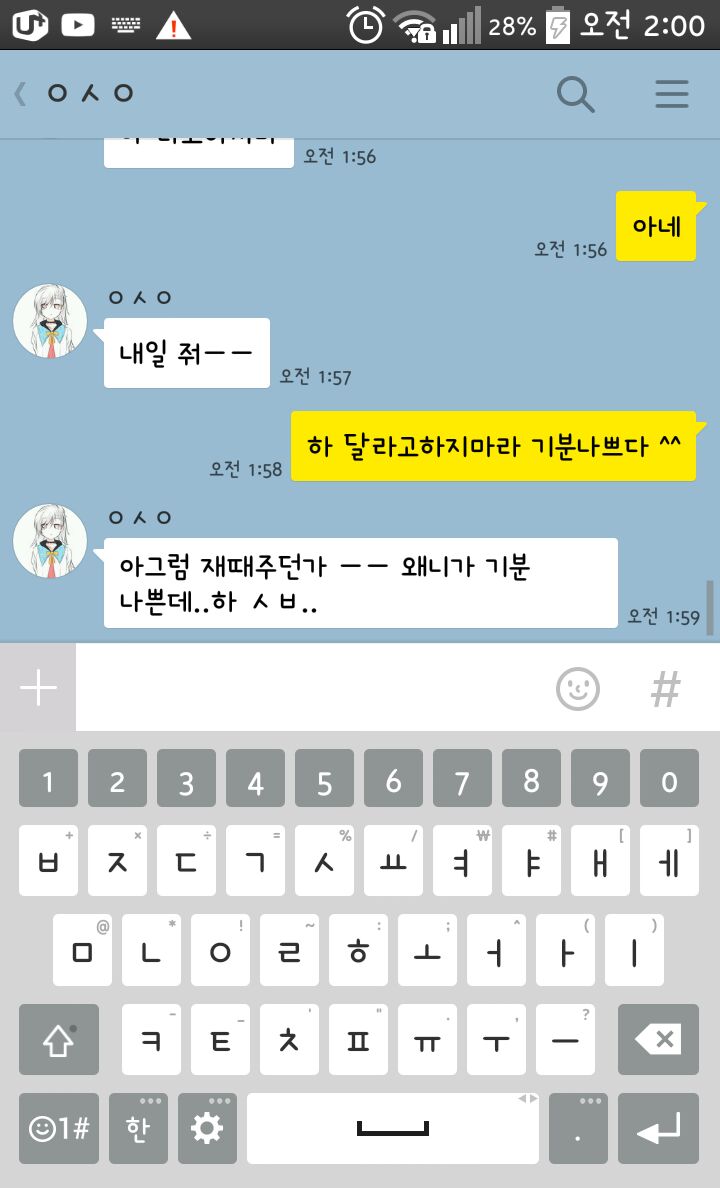
Task: Tap the keyboard space bar
Action: click(x=393, y=1128)
